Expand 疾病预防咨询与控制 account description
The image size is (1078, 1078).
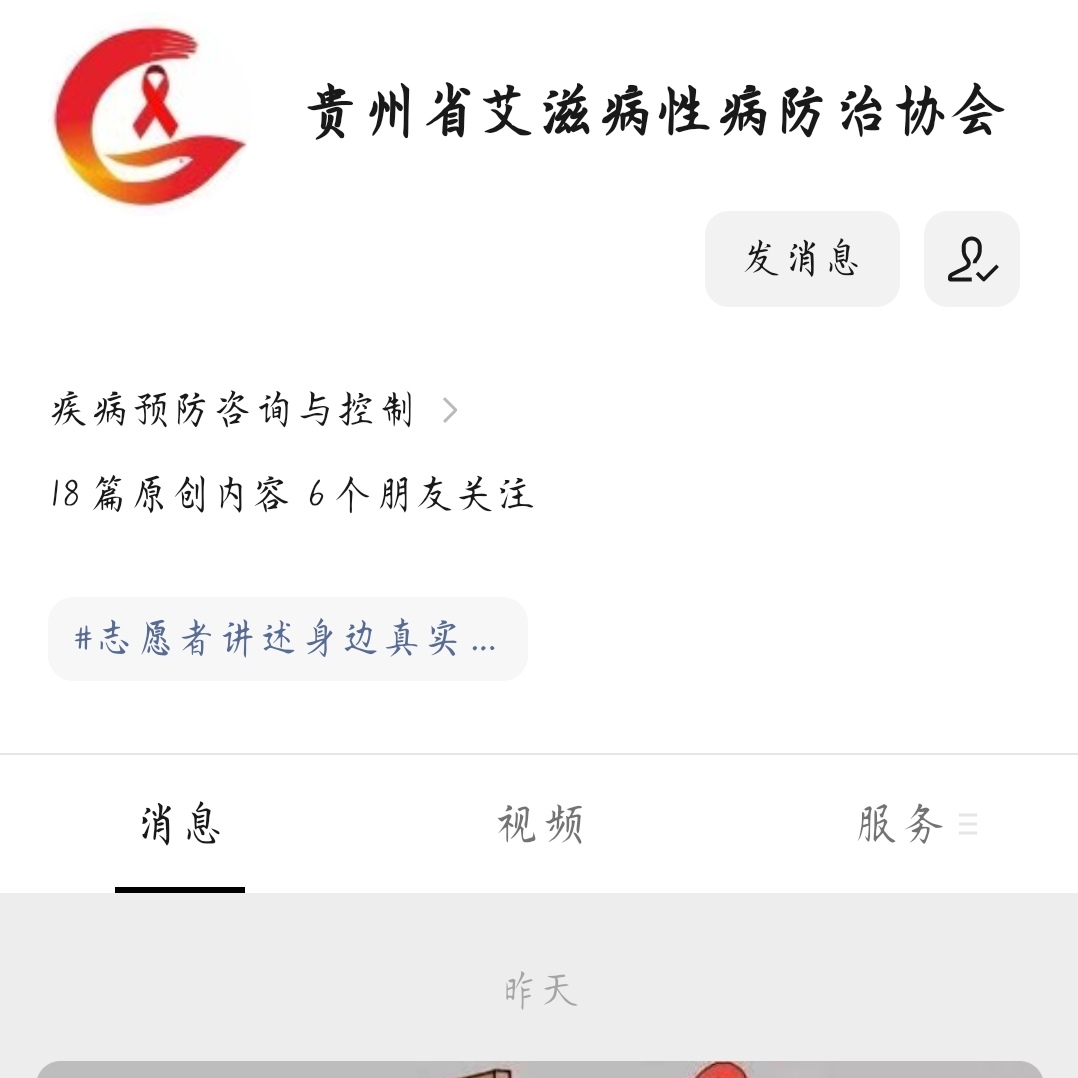tap(255, 410)
